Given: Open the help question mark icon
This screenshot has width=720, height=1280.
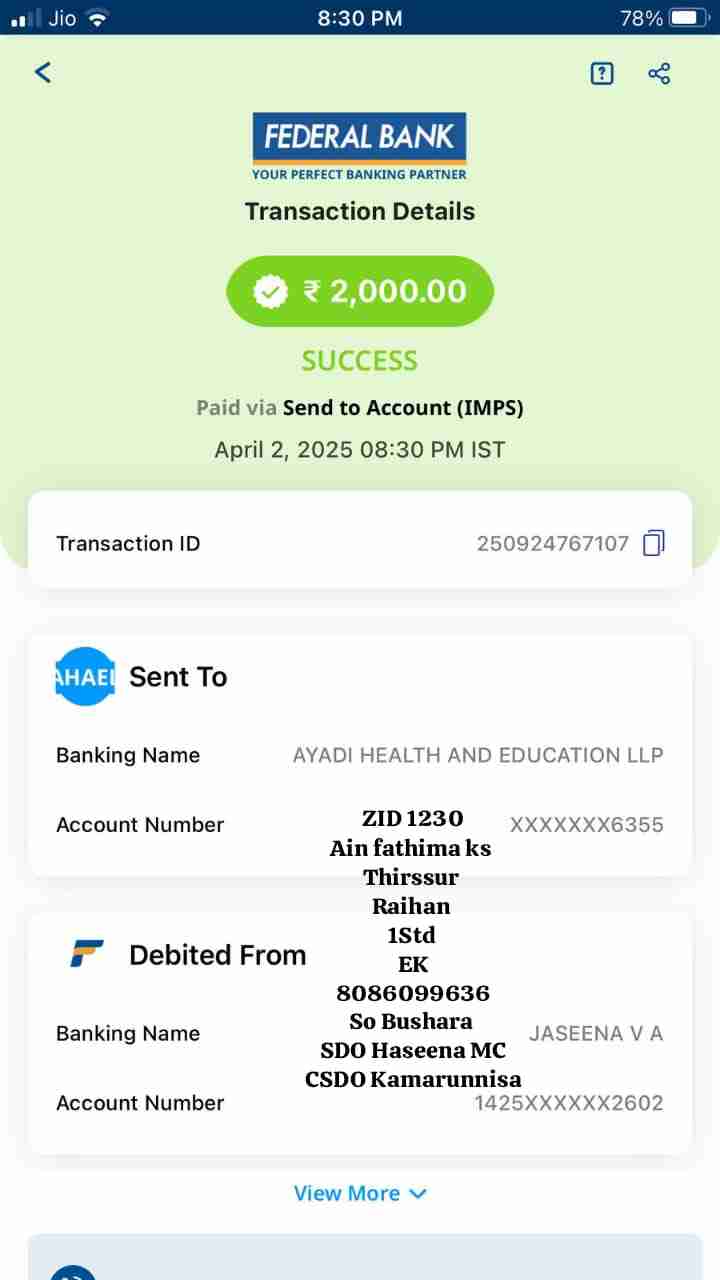Looking at the screenshot, I should point(602,73).
